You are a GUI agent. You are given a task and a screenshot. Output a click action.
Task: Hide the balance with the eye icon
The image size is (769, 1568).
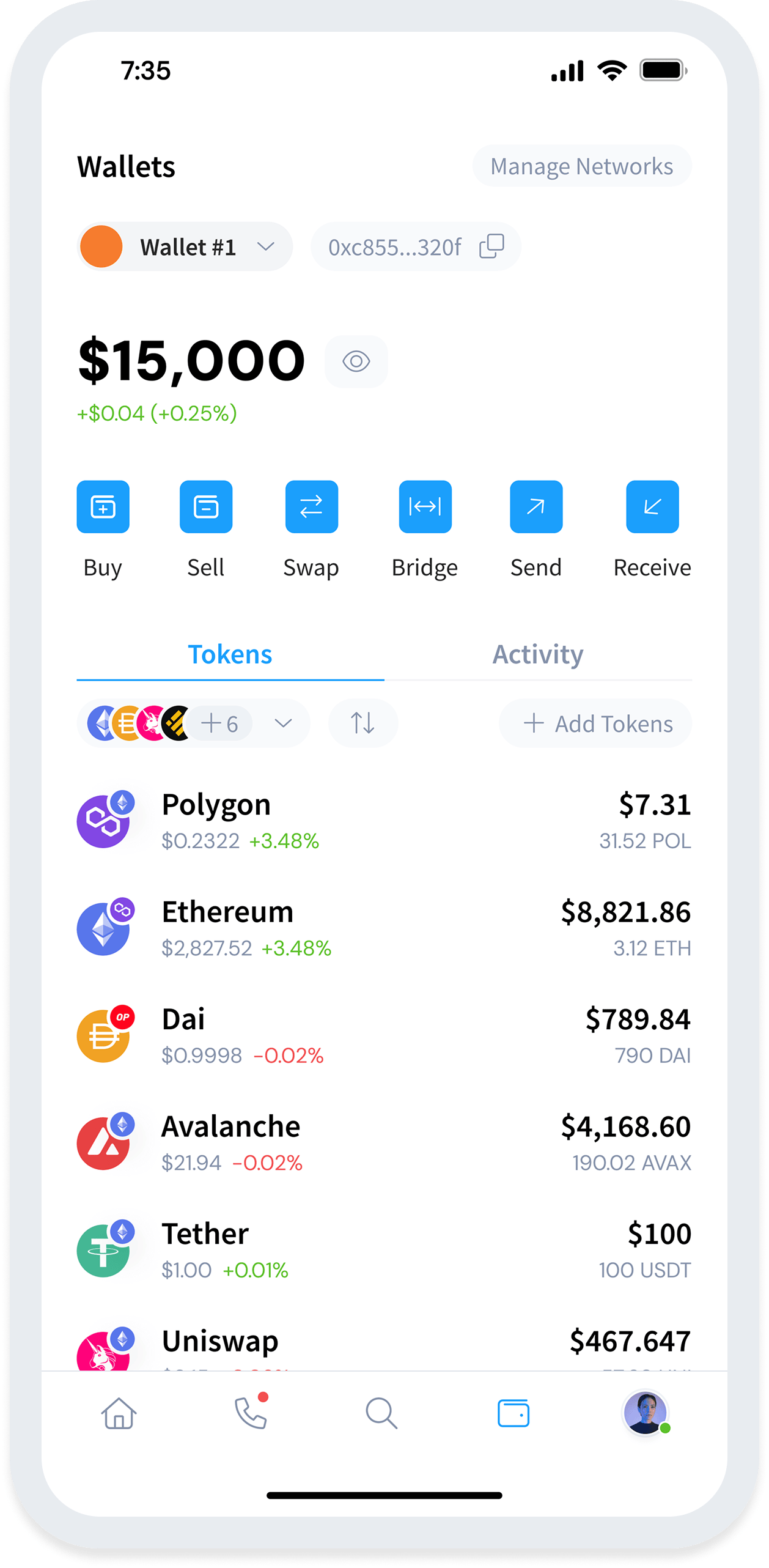356,361
